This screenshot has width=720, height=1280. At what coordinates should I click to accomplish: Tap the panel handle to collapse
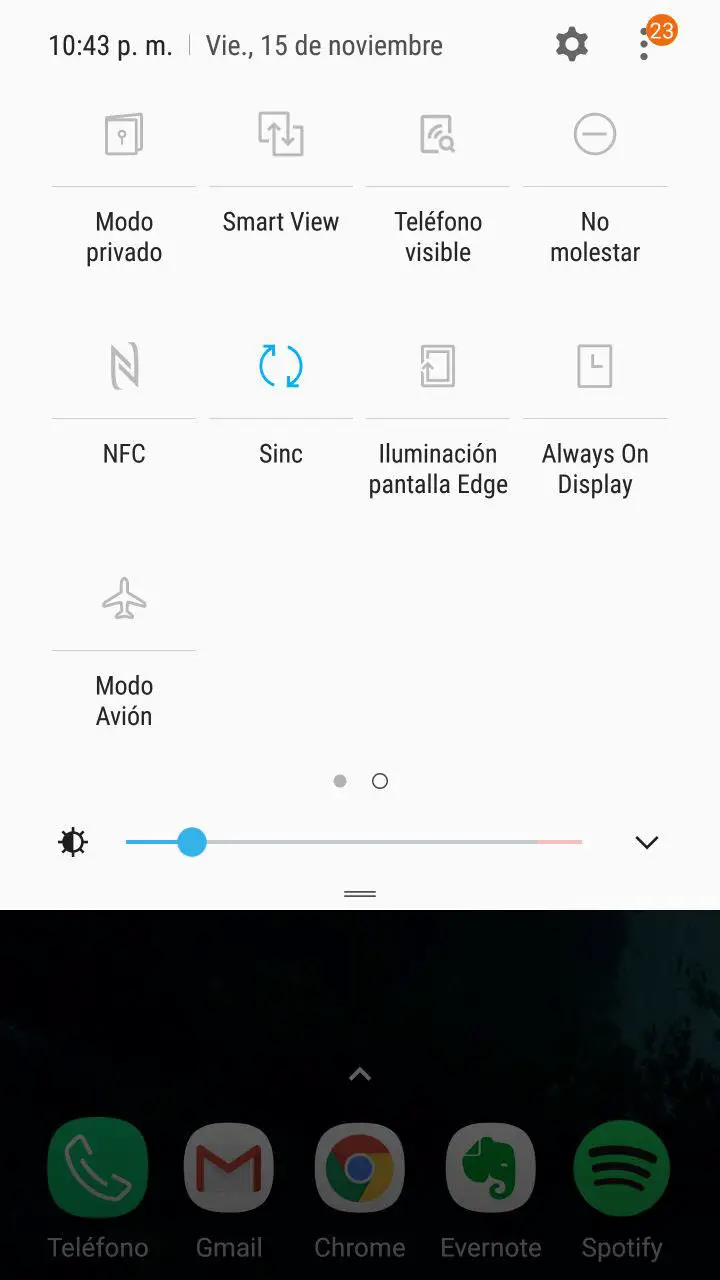(x=360, y=893)
